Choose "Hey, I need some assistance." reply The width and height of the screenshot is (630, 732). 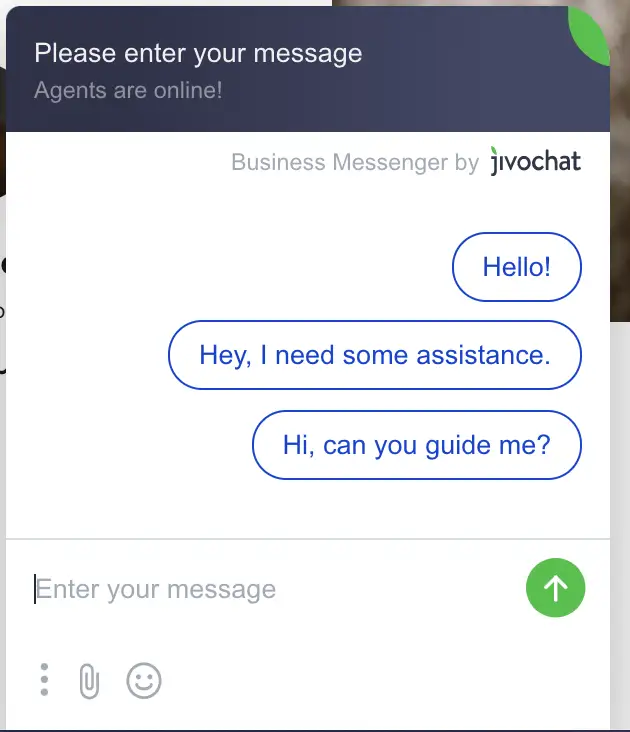point(374,355)
